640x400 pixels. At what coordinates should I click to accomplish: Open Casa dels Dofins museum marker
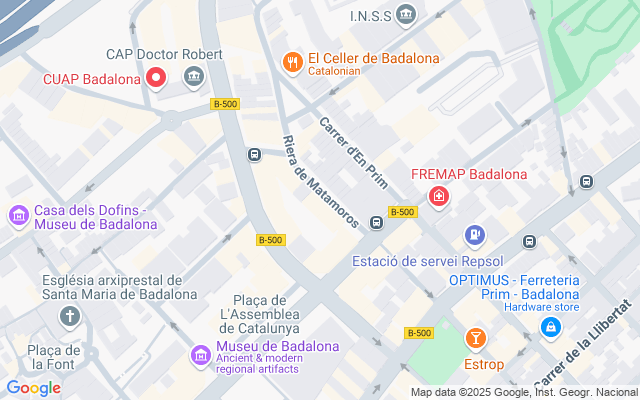click(18, 215)
